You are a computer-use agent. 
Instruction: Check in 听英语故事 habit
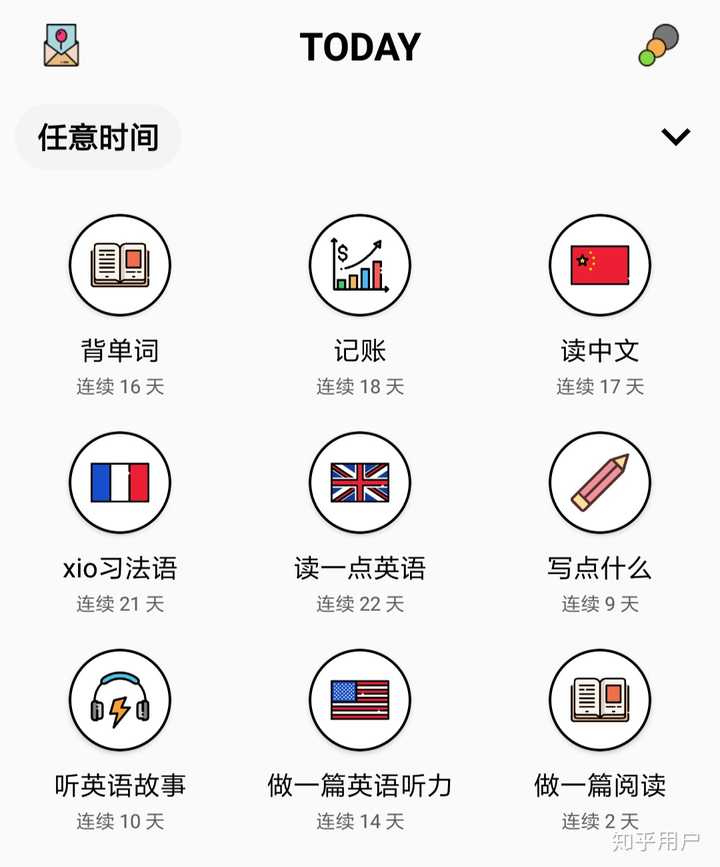pyautogui.click(x=120, y=700)
